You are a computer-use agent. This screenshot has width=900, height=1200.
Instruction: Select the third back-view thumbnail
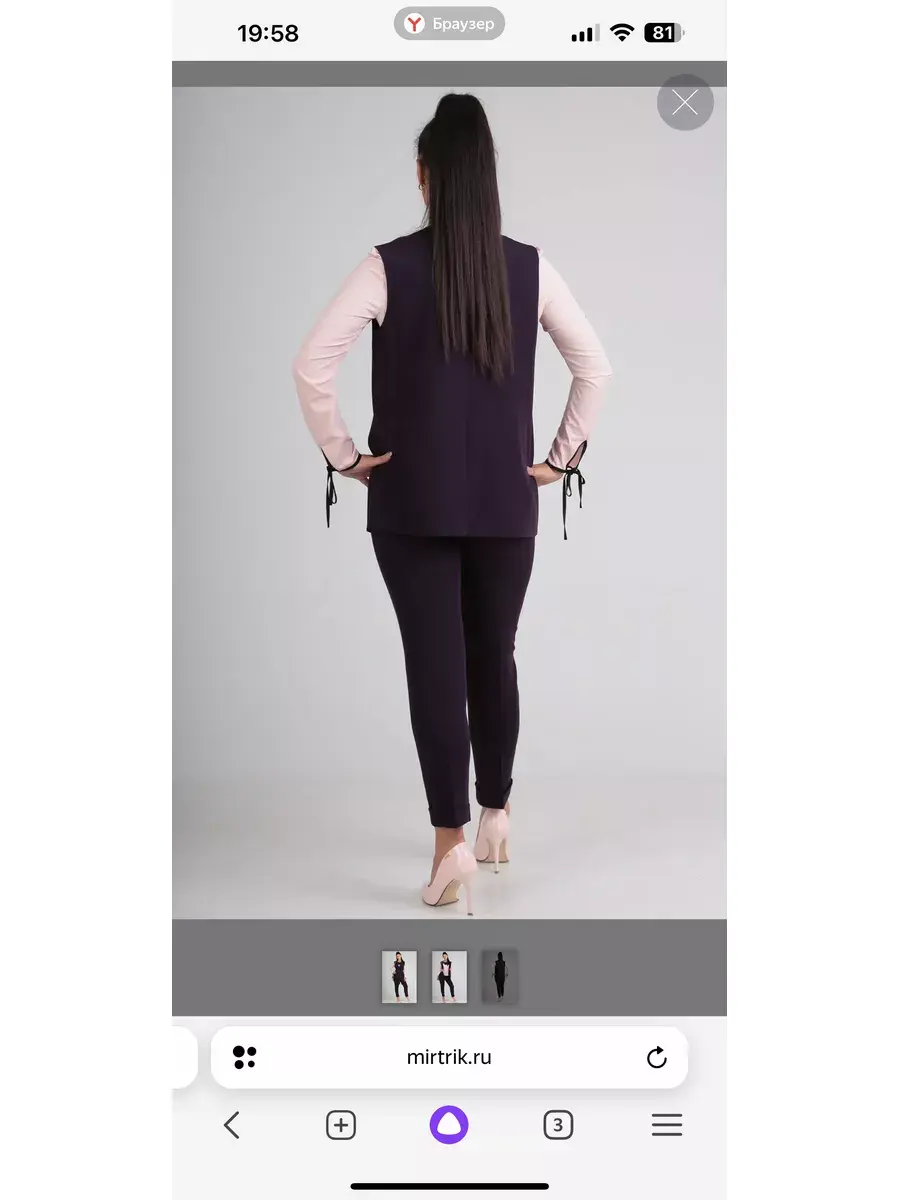tap(499, 977)
